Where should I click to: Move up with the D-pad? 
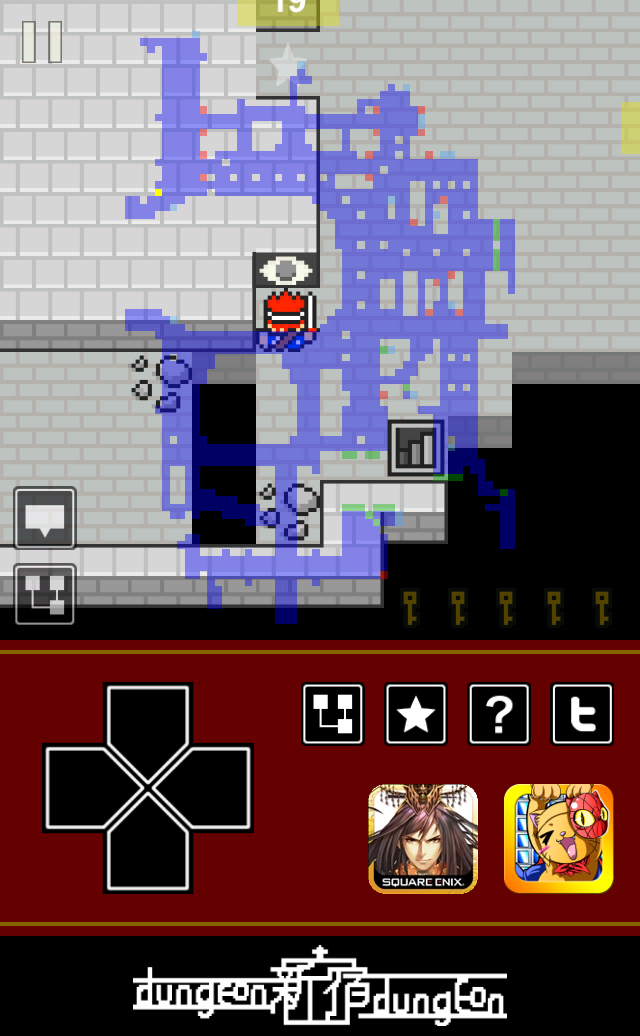(148, 725)
